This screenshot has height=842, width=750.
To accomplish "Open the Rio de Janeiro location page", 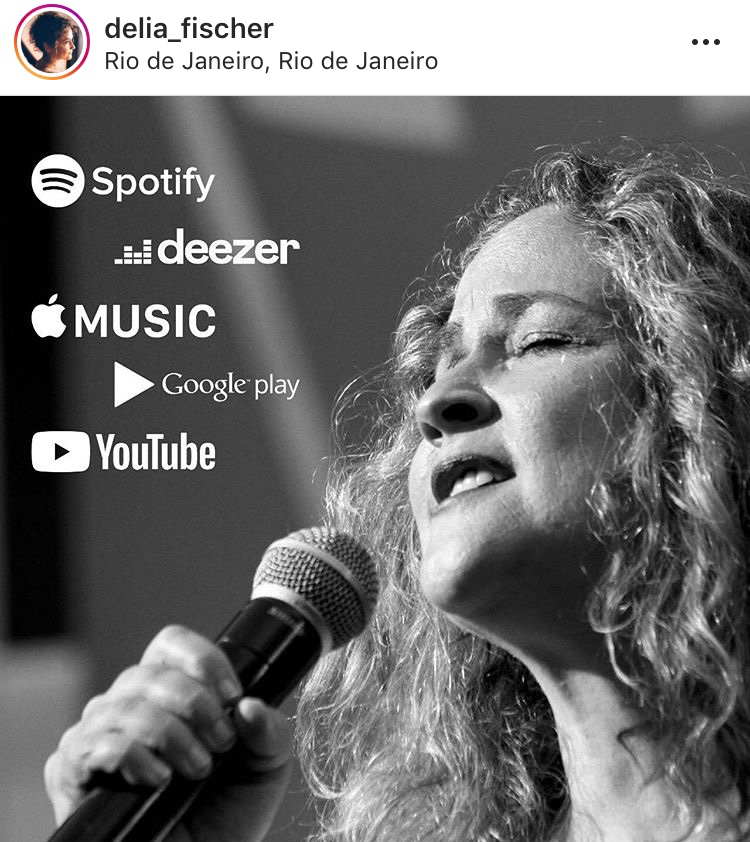I will pos(271,61).
